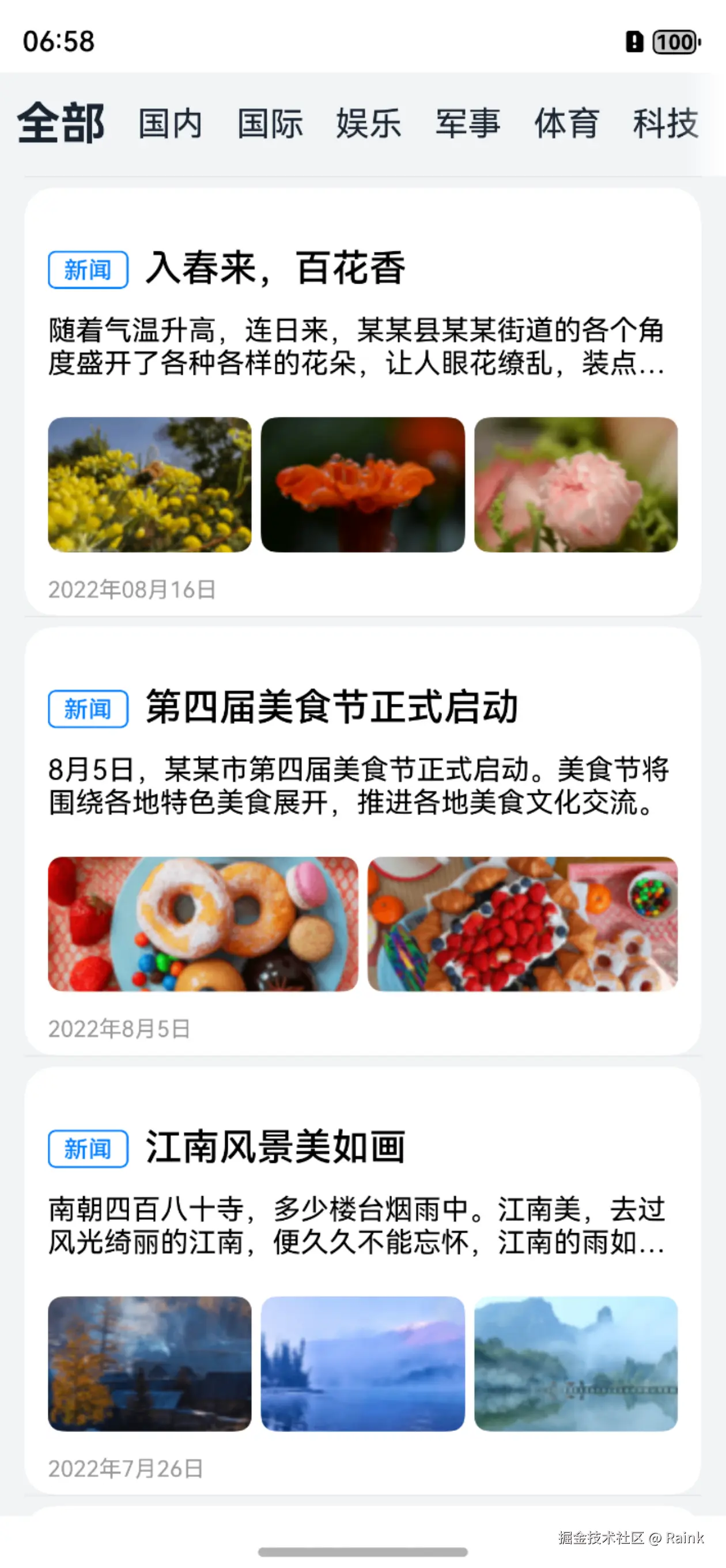
Task: View the 江南风景美如画 article
Action: coord(275,1147)
